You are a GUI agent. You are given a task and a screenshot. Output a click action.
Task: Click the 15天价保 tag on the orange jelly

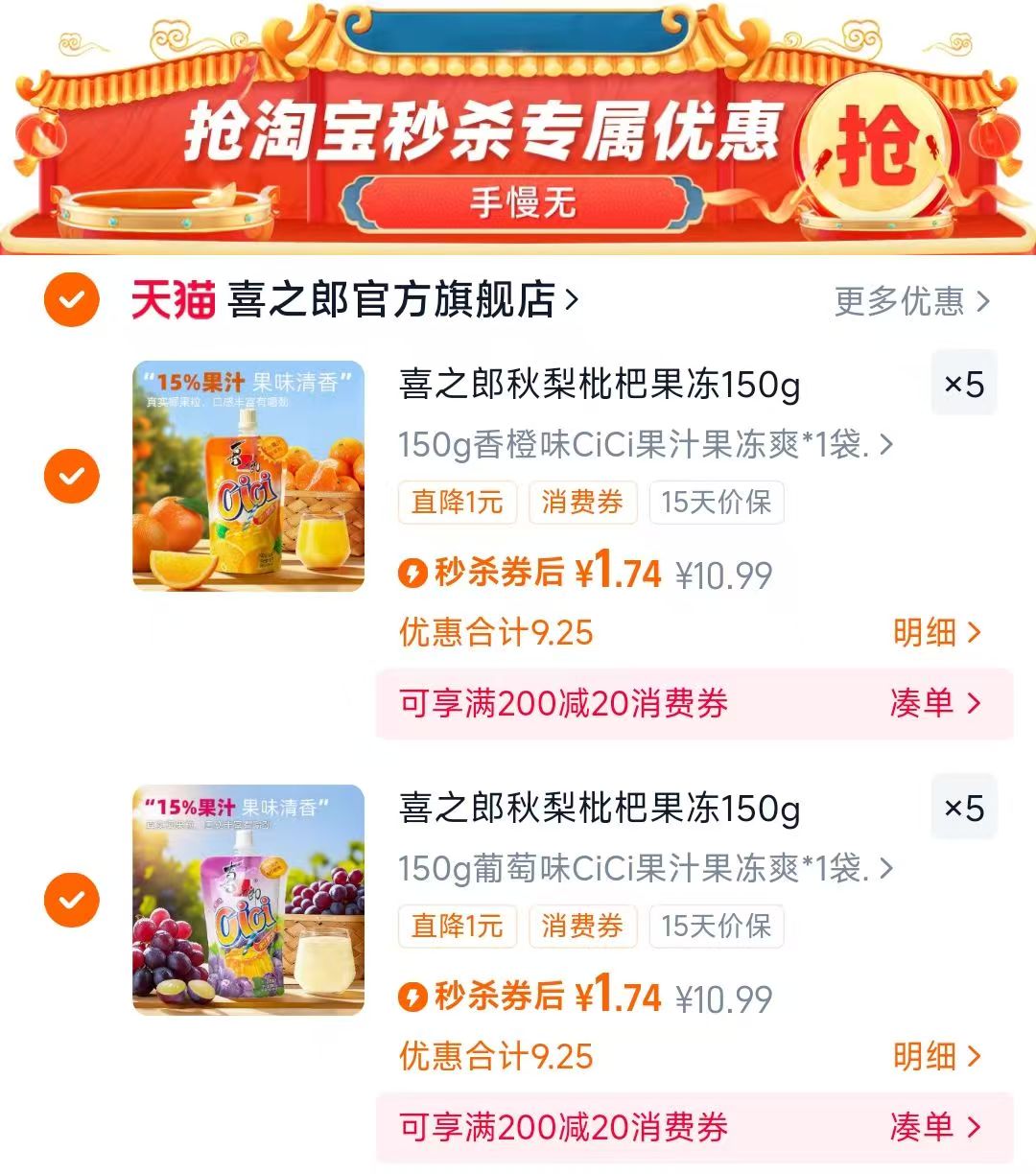coord(718,502)
